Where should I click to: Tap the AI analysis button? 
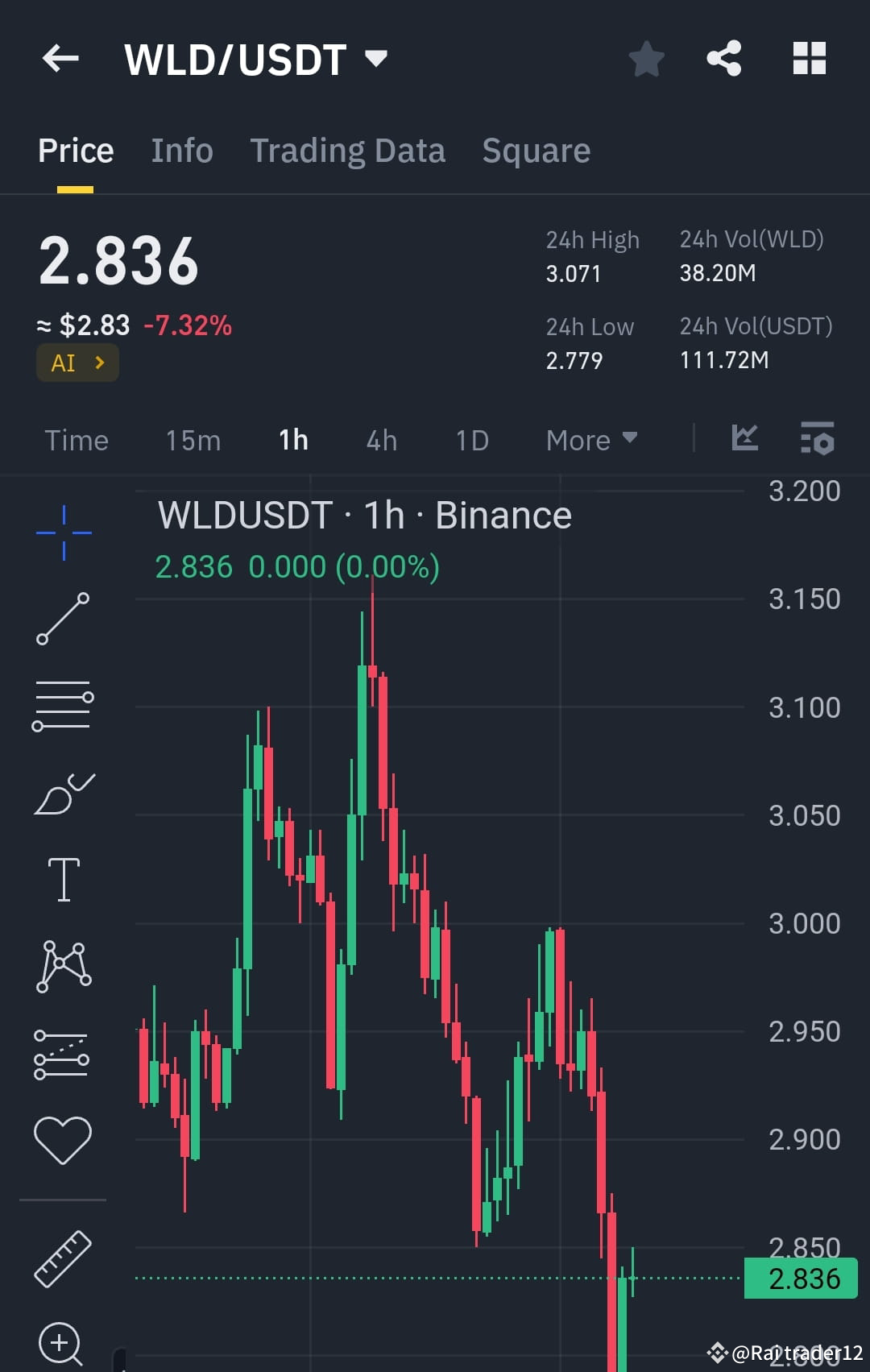click(77, 363)
